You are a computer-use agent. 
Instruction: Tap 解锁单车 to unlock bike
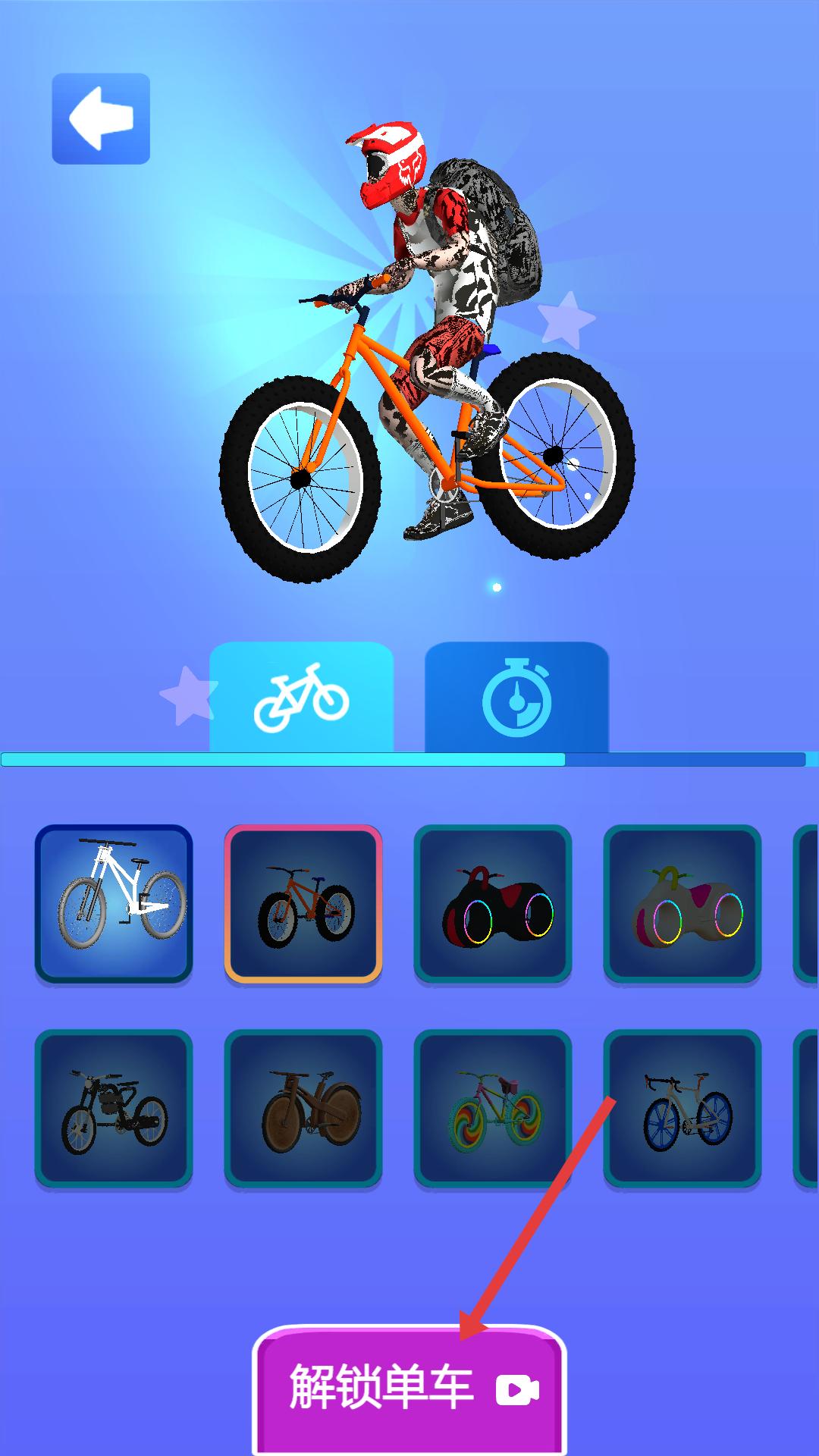coord(409,1389)
